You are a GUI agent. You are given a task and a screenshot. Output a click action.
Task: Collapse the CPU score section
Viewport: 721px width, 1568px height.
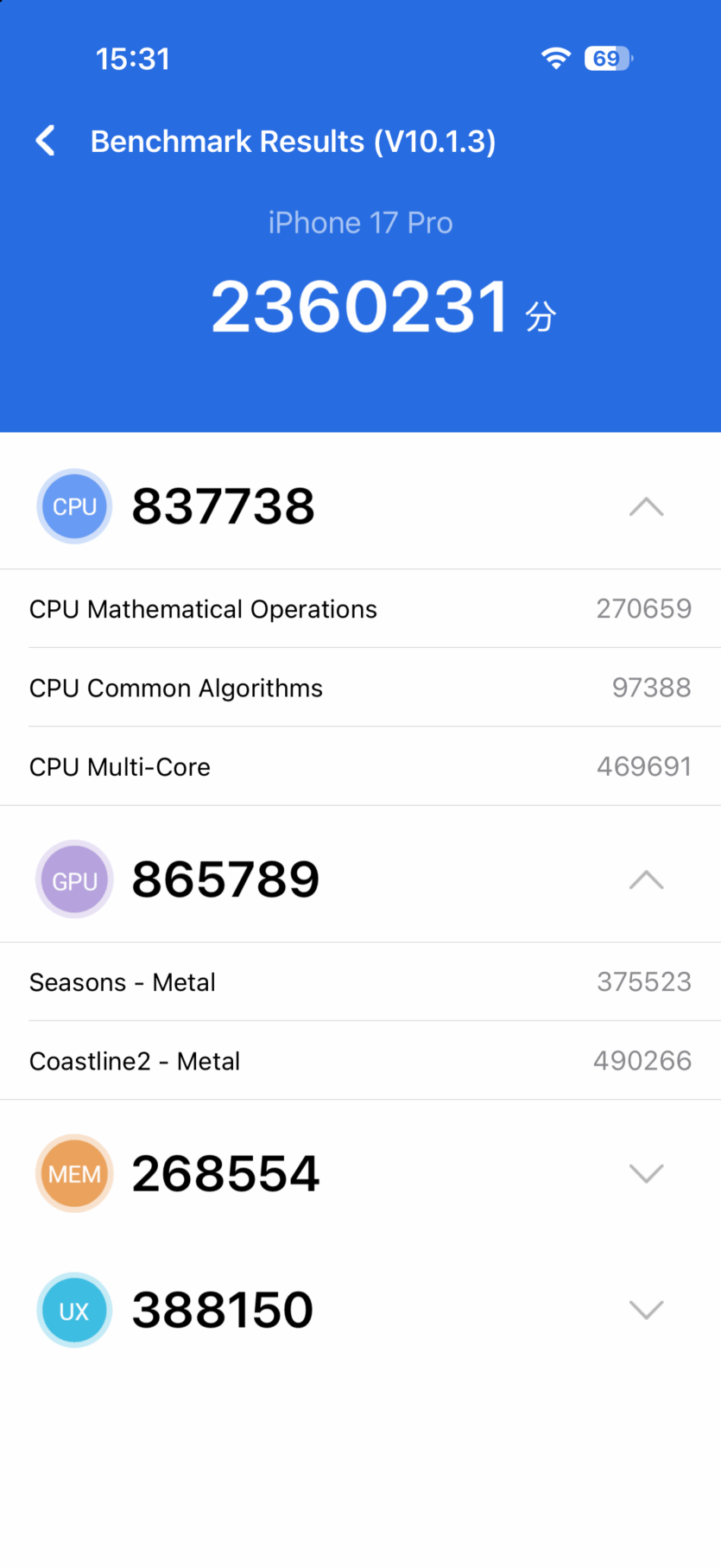[646, 506]
